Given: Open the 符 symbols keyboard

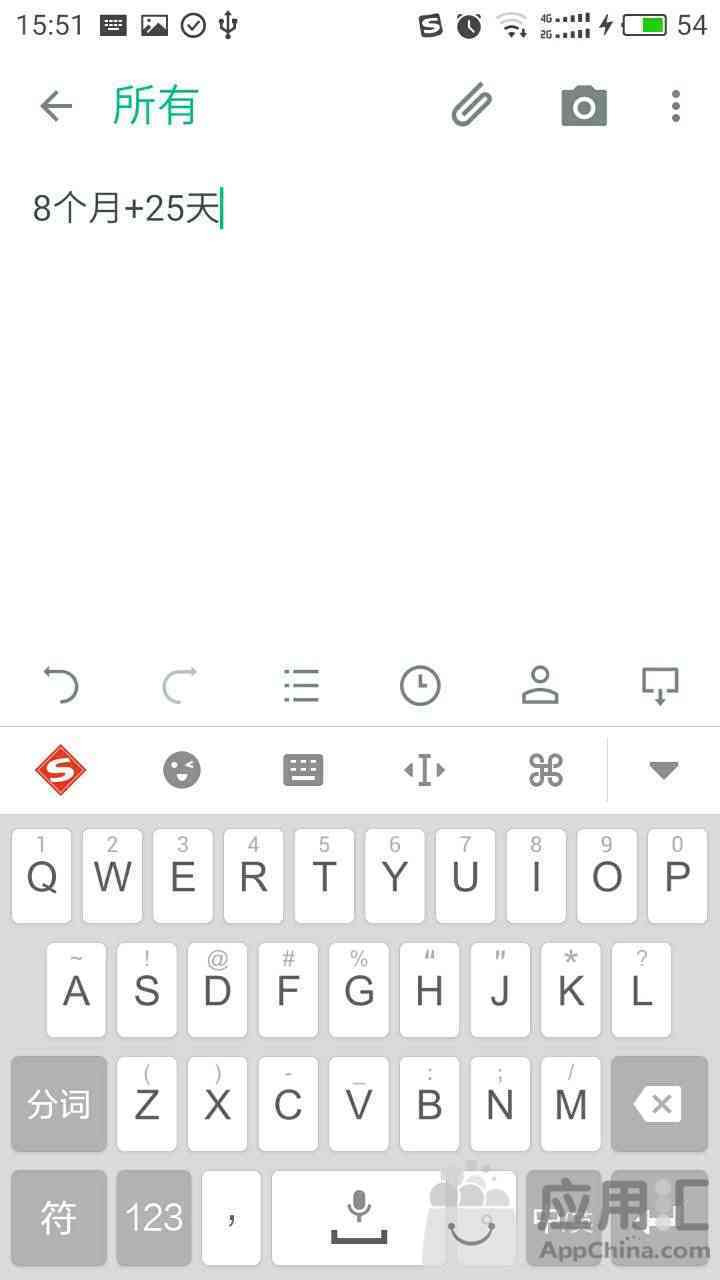Looking at the screenshot, I should point(59,1218).
